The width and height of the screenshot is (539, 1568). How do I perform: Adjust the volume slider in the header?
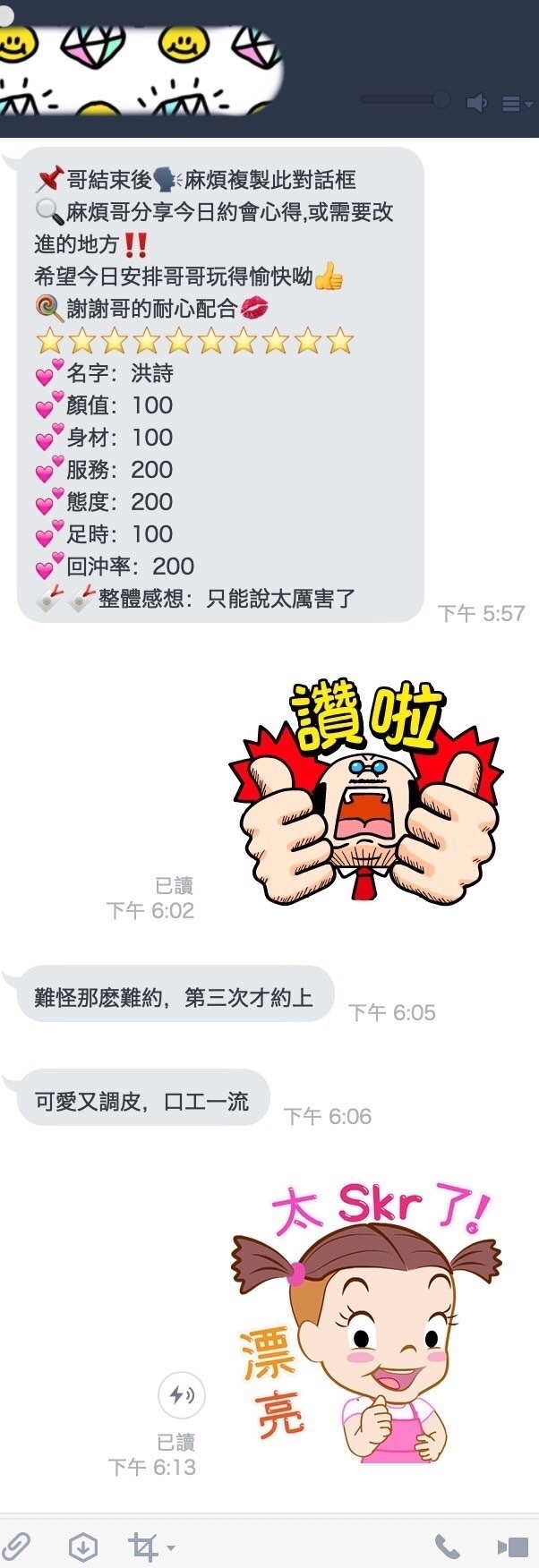click(441, 98)
